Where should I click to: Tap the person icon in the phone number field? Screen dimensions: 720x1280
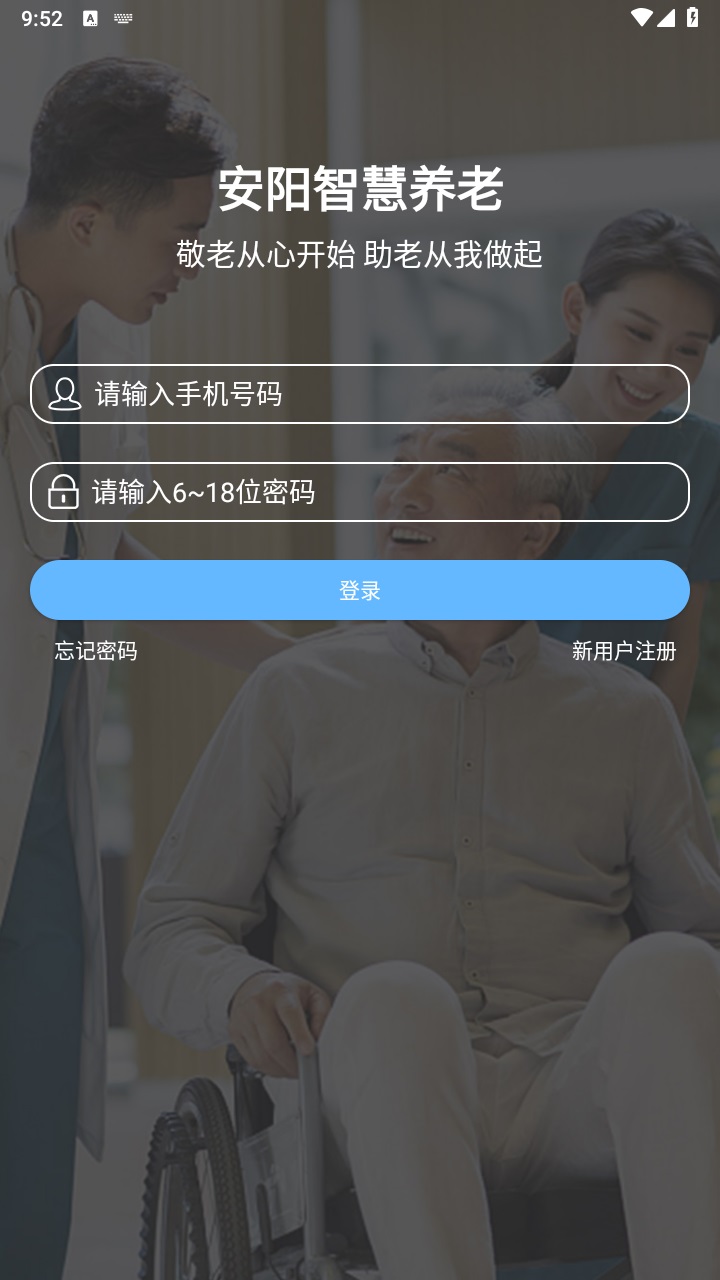pyautogui.click(x=62, y=396)
